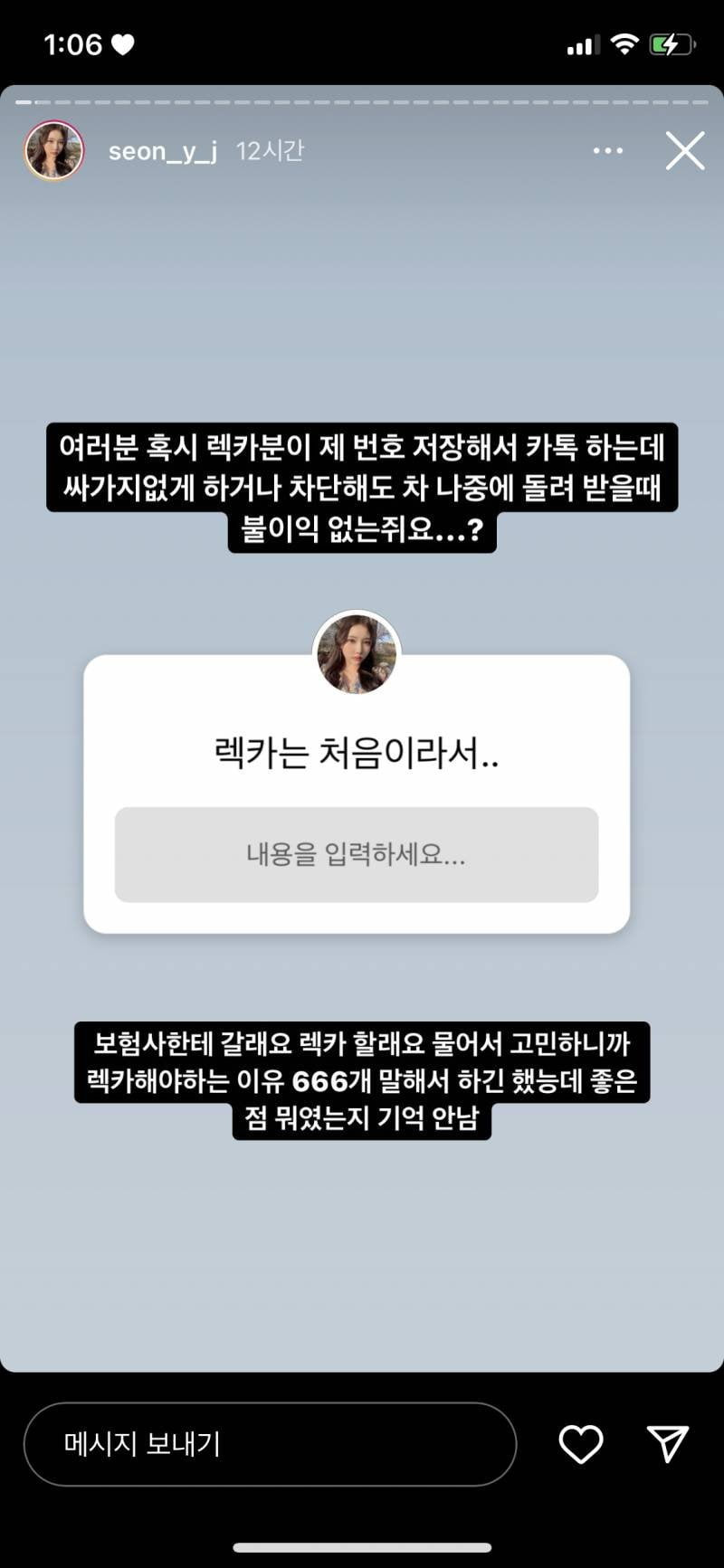This screenshot has height=1568, width=724.
Task: Tap the seon_y_j username
Action: tap(163, 151)
